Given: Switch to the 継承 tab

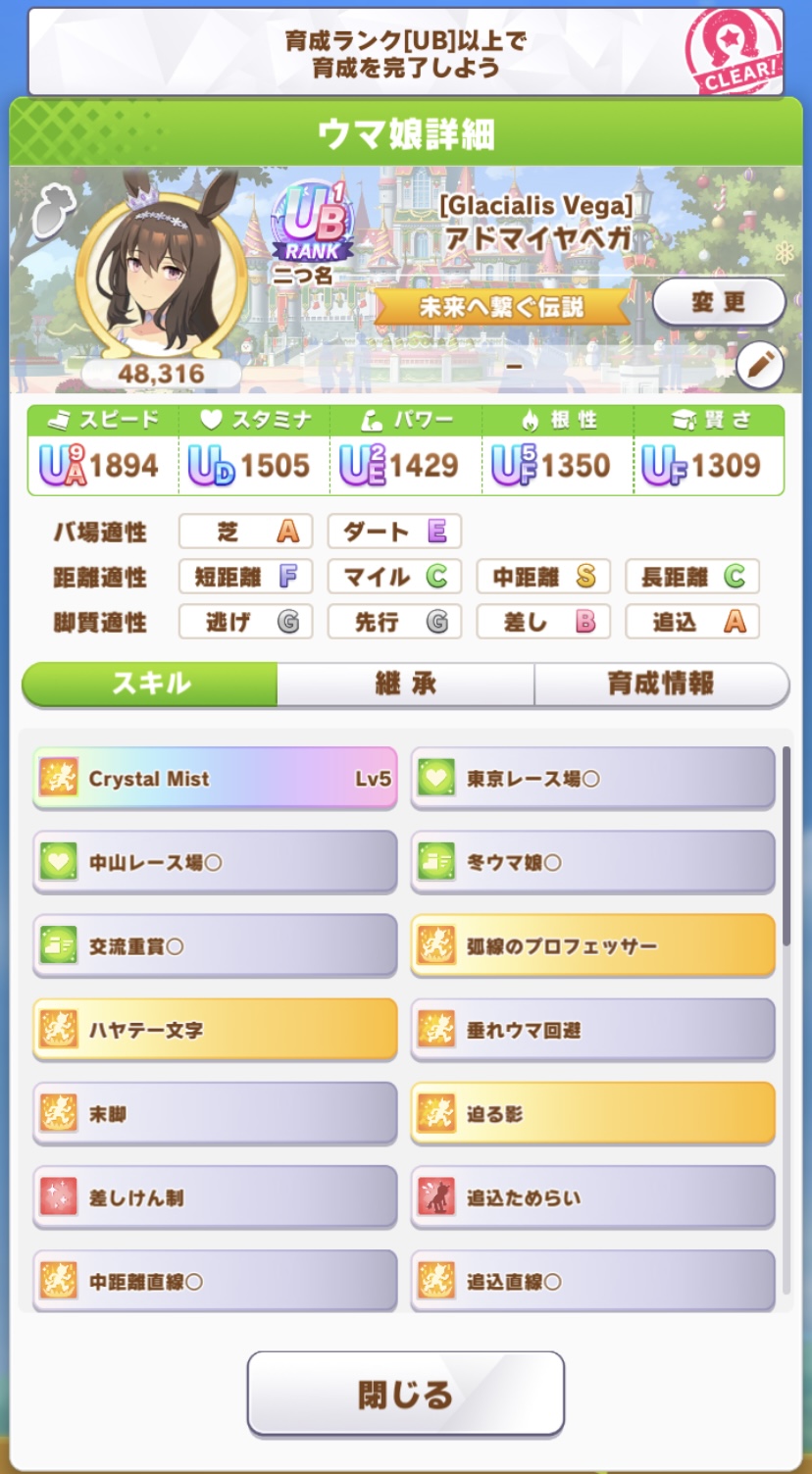Looking at the screenshot, I should 405,684.
